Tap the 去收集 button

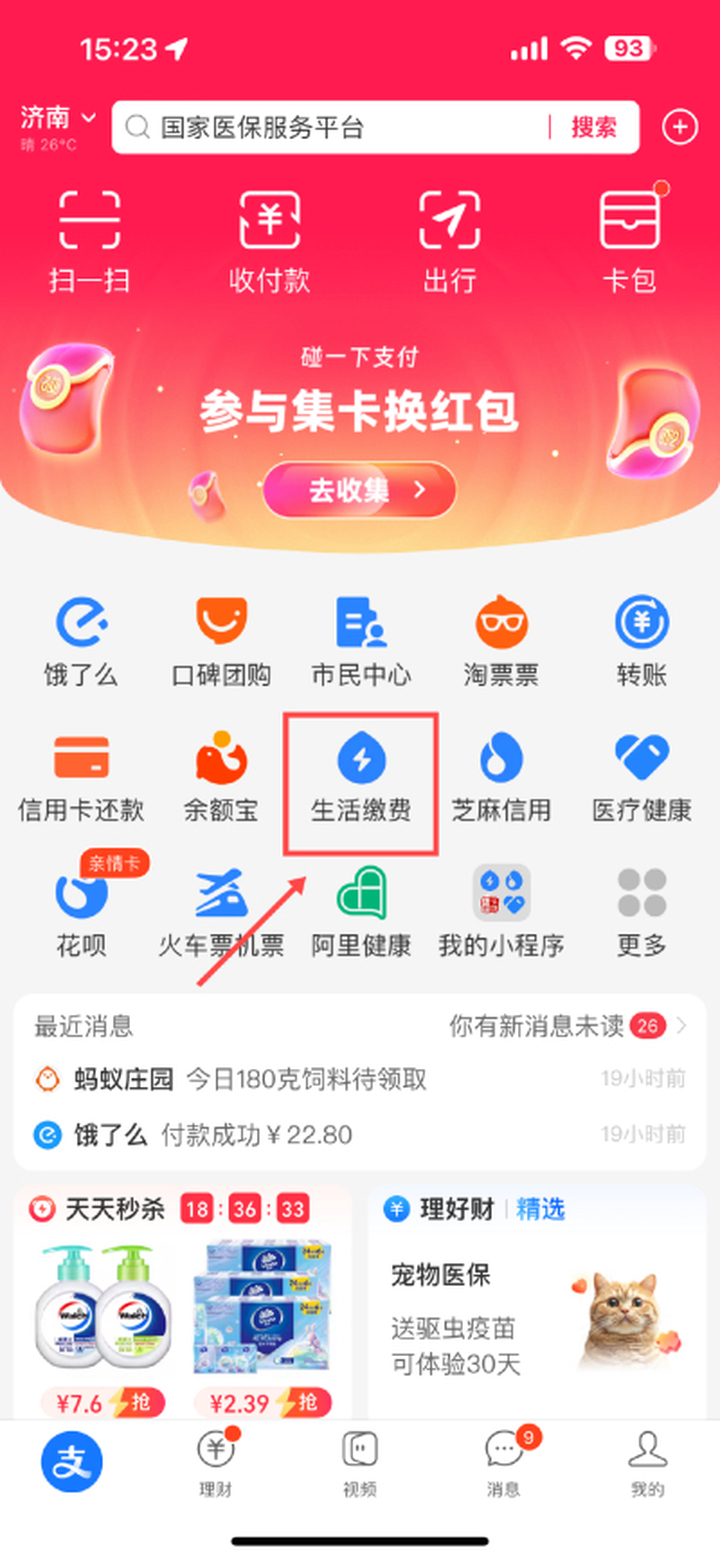tap(359, 490)
